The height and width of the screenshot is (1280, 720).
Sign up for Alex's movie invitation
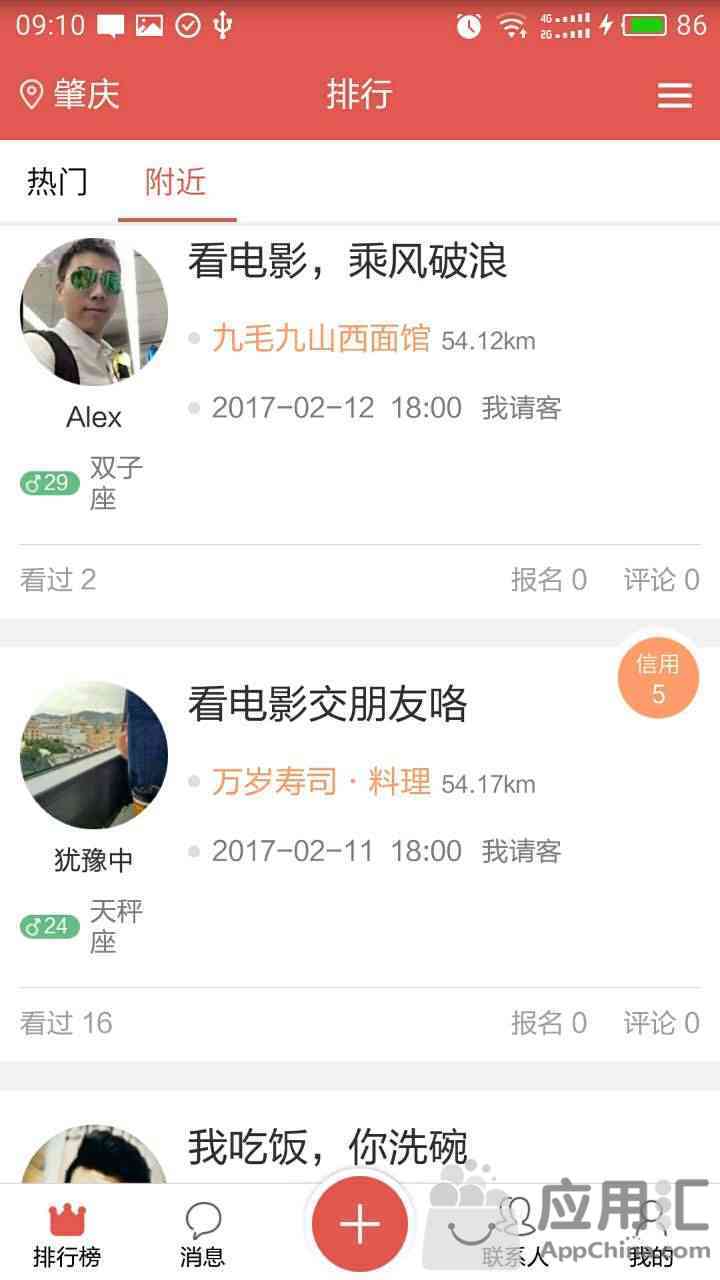548,579
